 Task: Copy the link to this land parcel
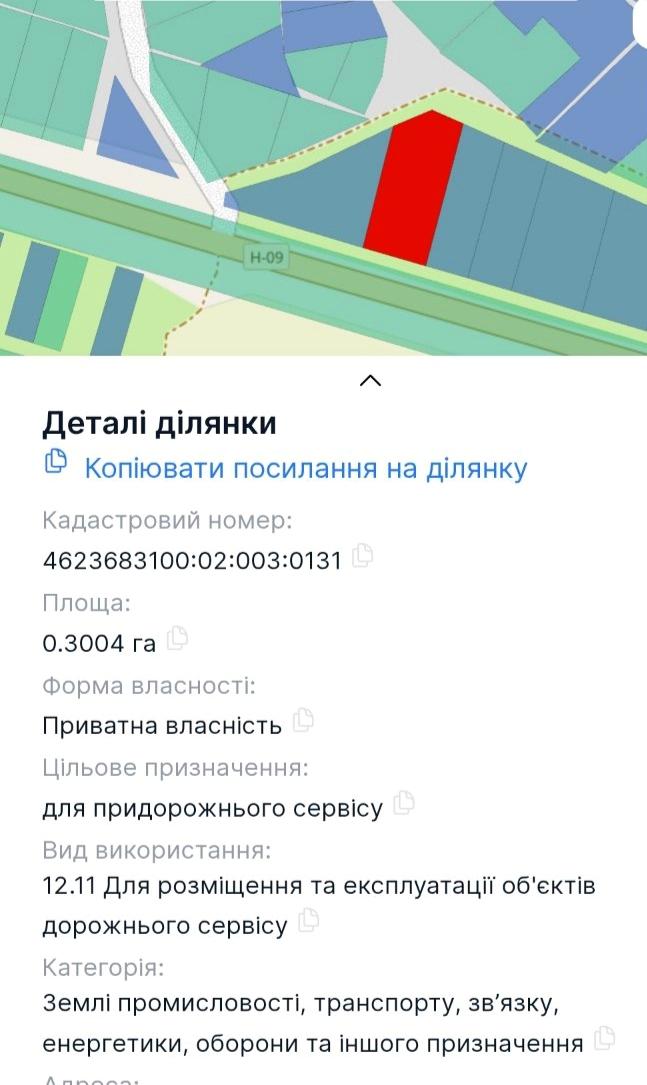pyautogui.click(x=285, y=468)
